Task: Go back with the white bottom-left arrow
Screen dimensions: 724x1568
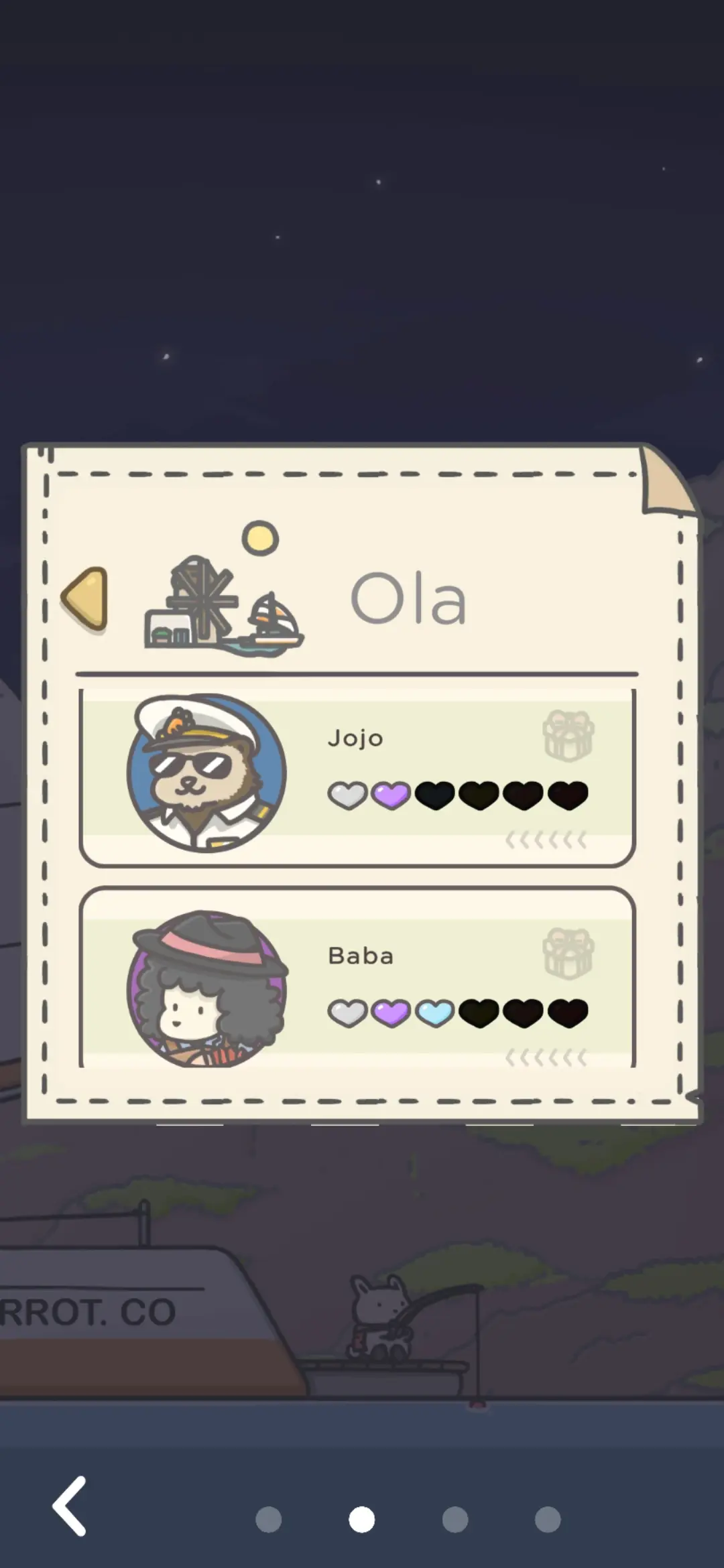Action: [70, 1505]
